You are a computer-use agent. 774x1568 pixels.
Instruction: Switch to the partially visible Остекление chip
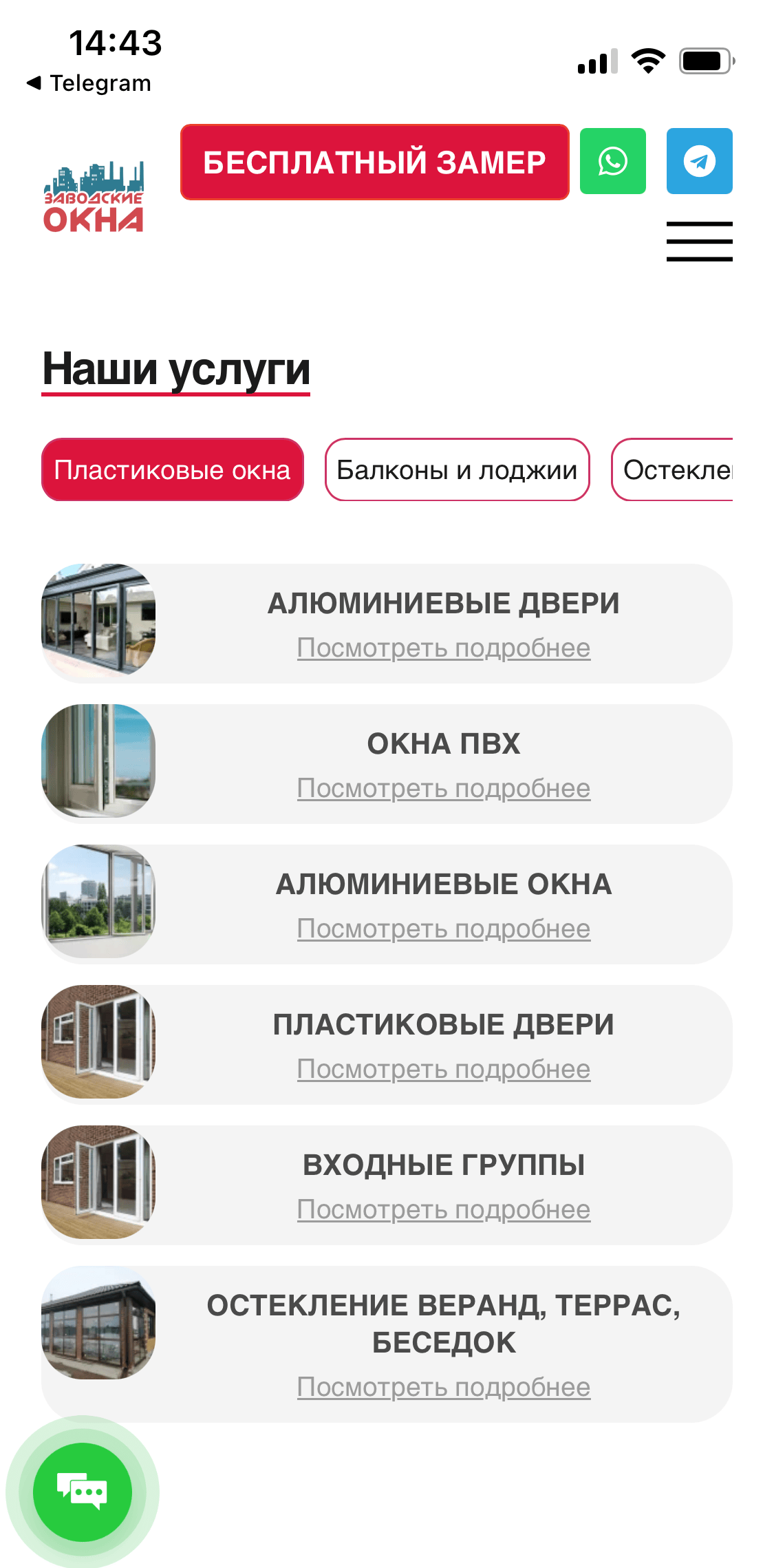[672, 469]
